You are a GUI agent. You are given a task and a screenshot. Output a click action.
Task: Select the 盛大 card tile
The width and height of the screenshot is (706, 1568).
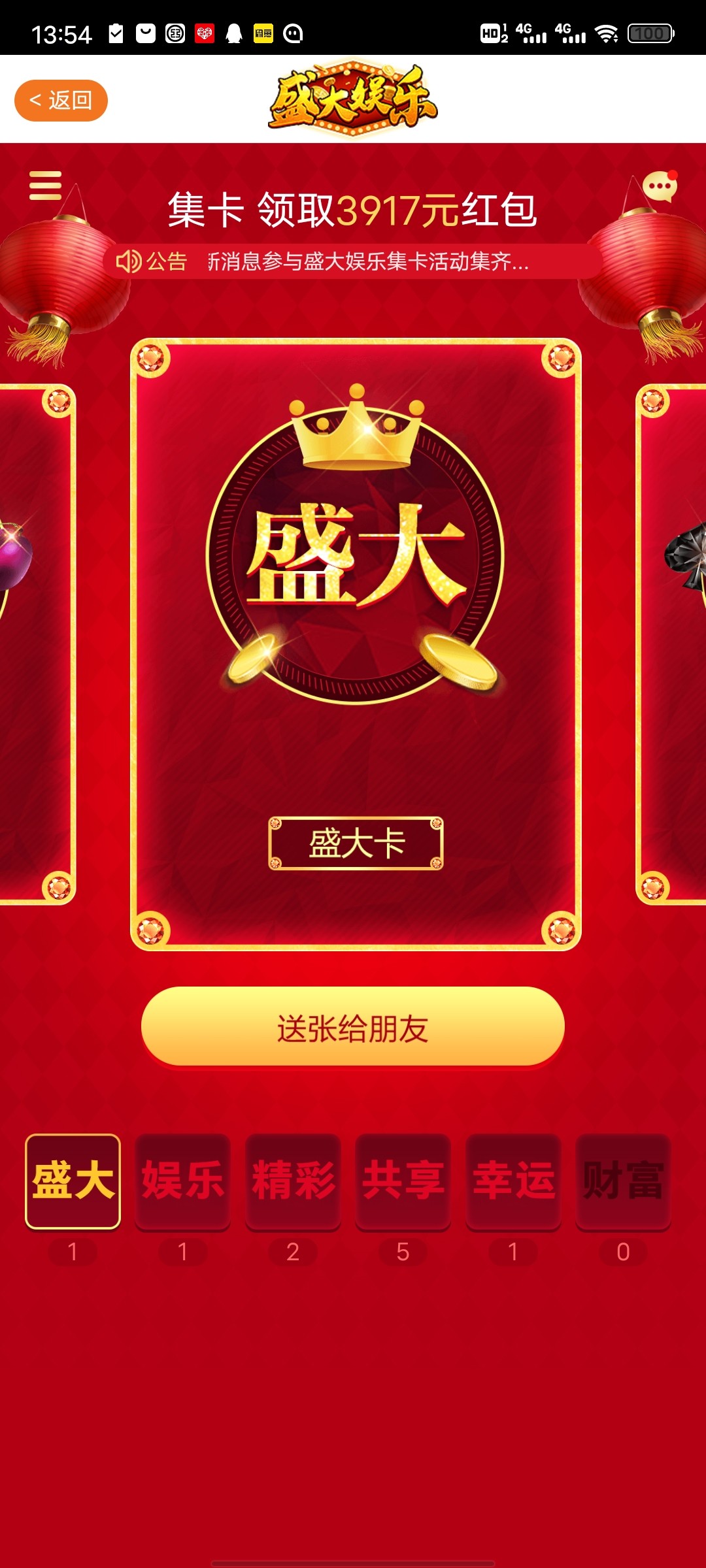coord(73,1181)
